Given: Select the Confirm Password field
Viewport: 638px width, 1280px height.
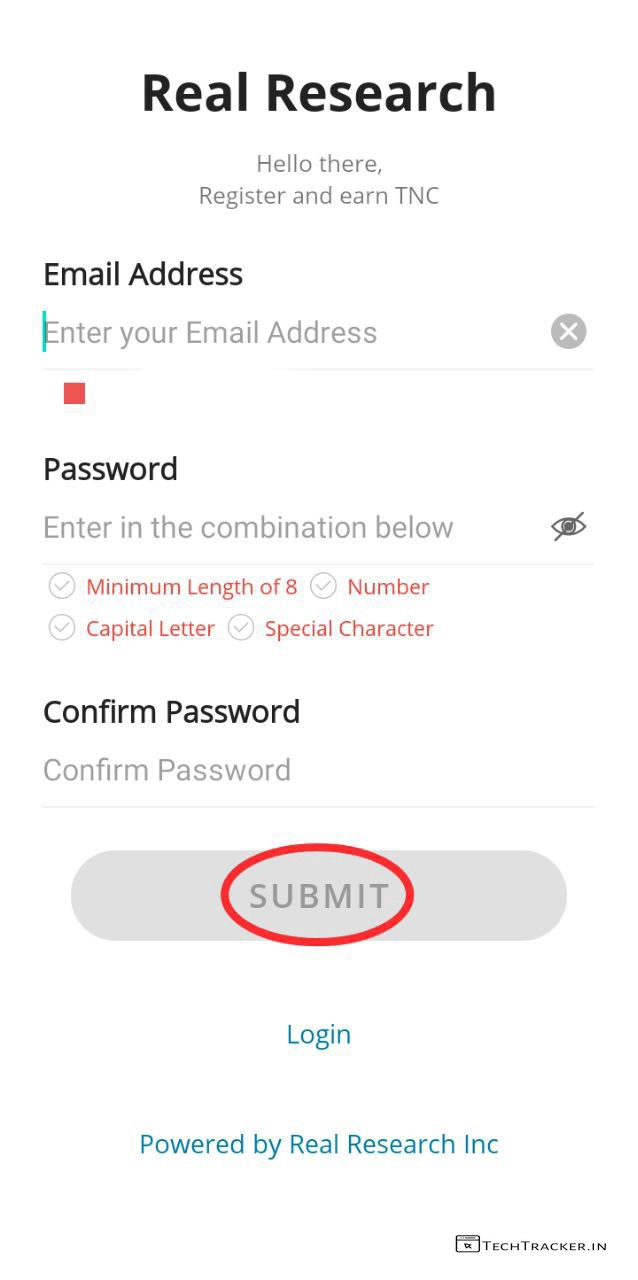Looking at the screenshot, I should pos(318,770).
